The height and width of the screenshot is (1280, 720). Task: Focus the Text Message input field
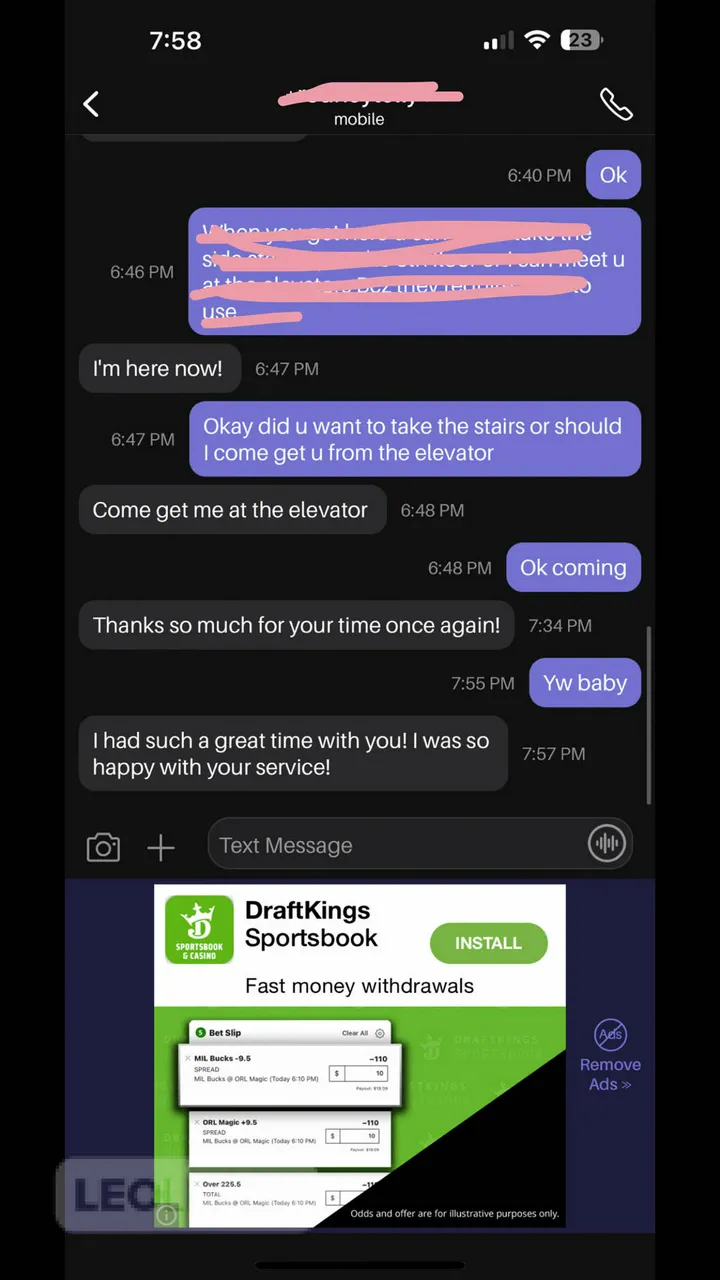point(395,845)
